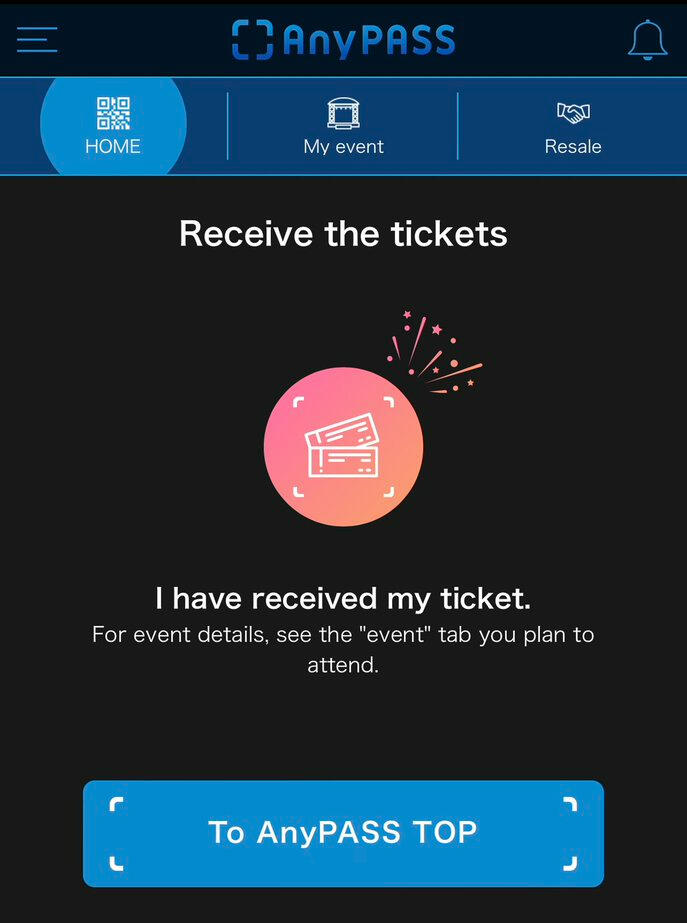
Task: Switch to the My event tab
Action: [x=343, y=126]
